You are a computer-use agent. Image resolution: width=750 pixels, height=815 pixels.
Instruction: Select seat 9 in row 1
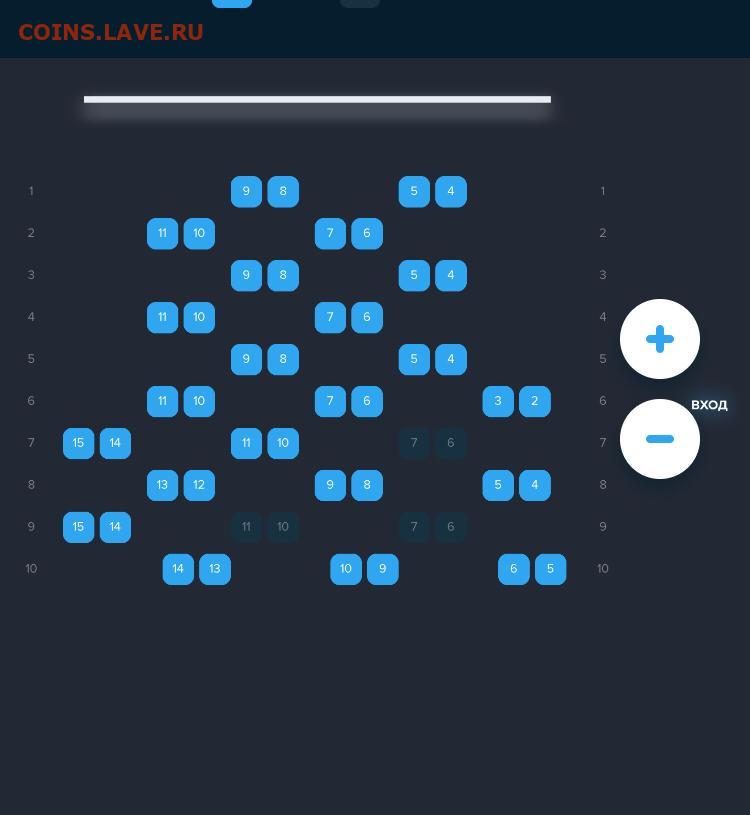coord(246,192)
